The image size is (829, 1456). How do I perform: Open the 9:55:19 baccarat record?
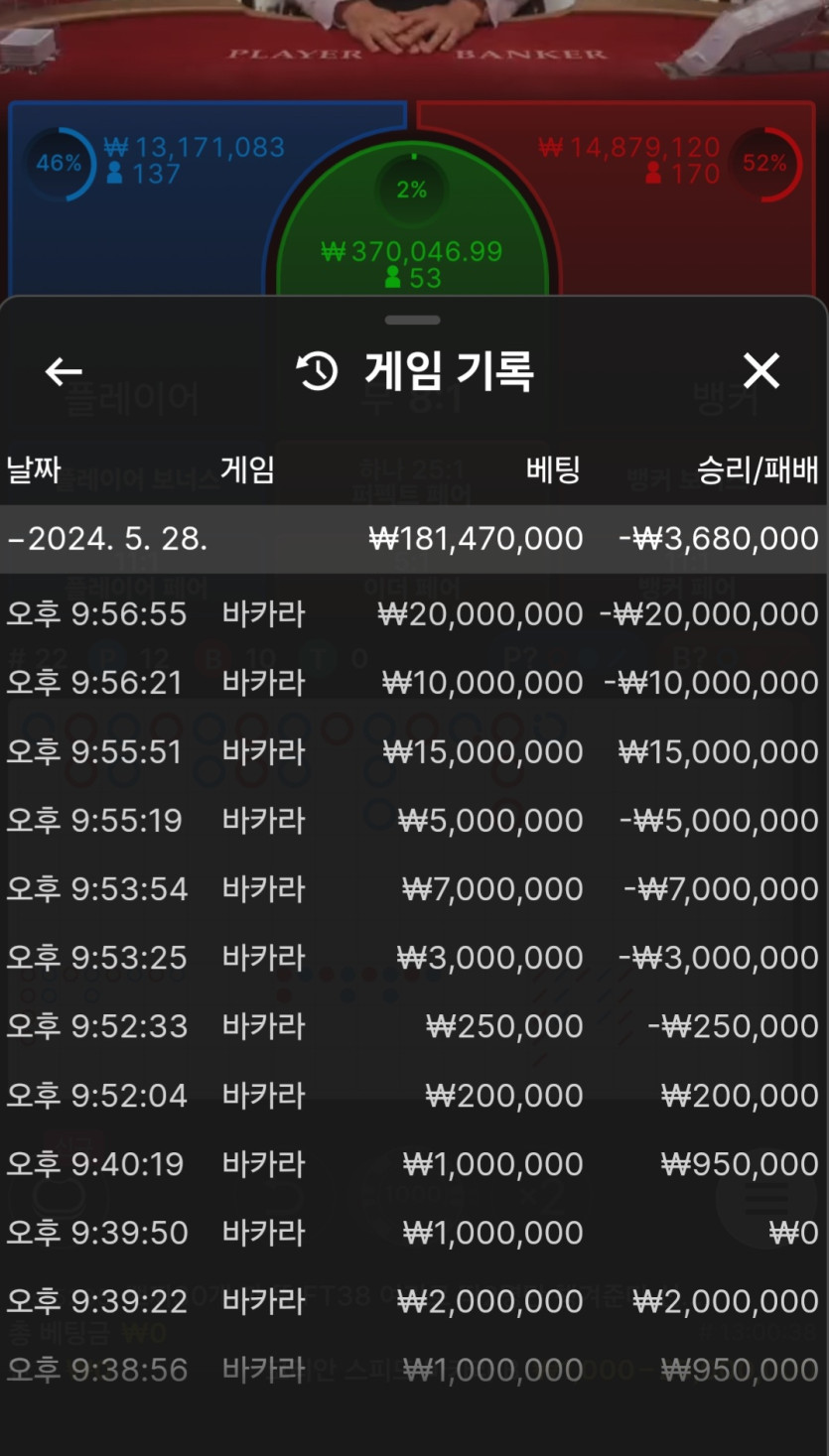[x=414, y=821]
